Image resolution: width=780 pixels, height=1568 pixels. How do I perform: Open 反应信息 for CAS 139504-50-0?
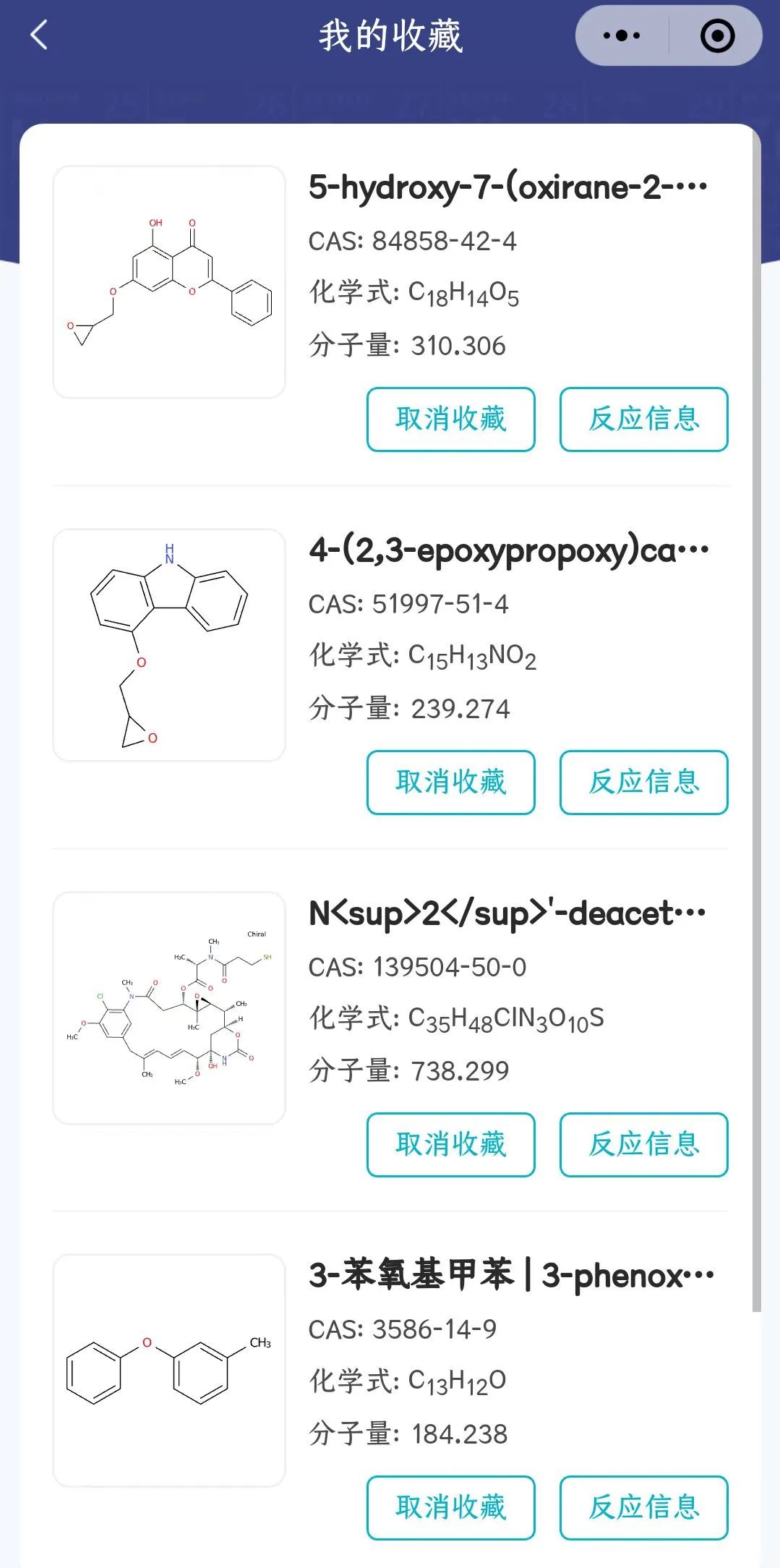tap(643, 1145)
